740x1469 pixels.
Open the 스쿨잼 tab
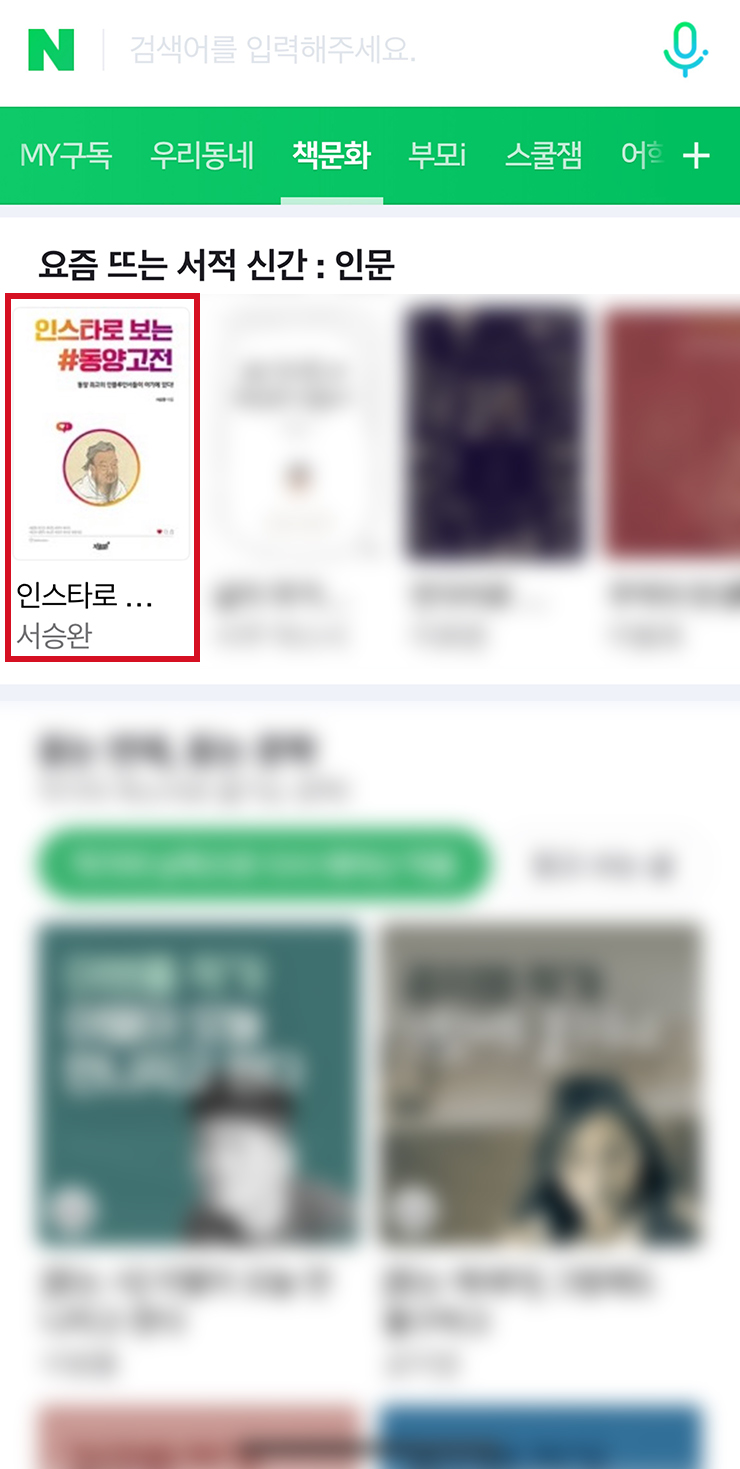(x=543, y=156)
